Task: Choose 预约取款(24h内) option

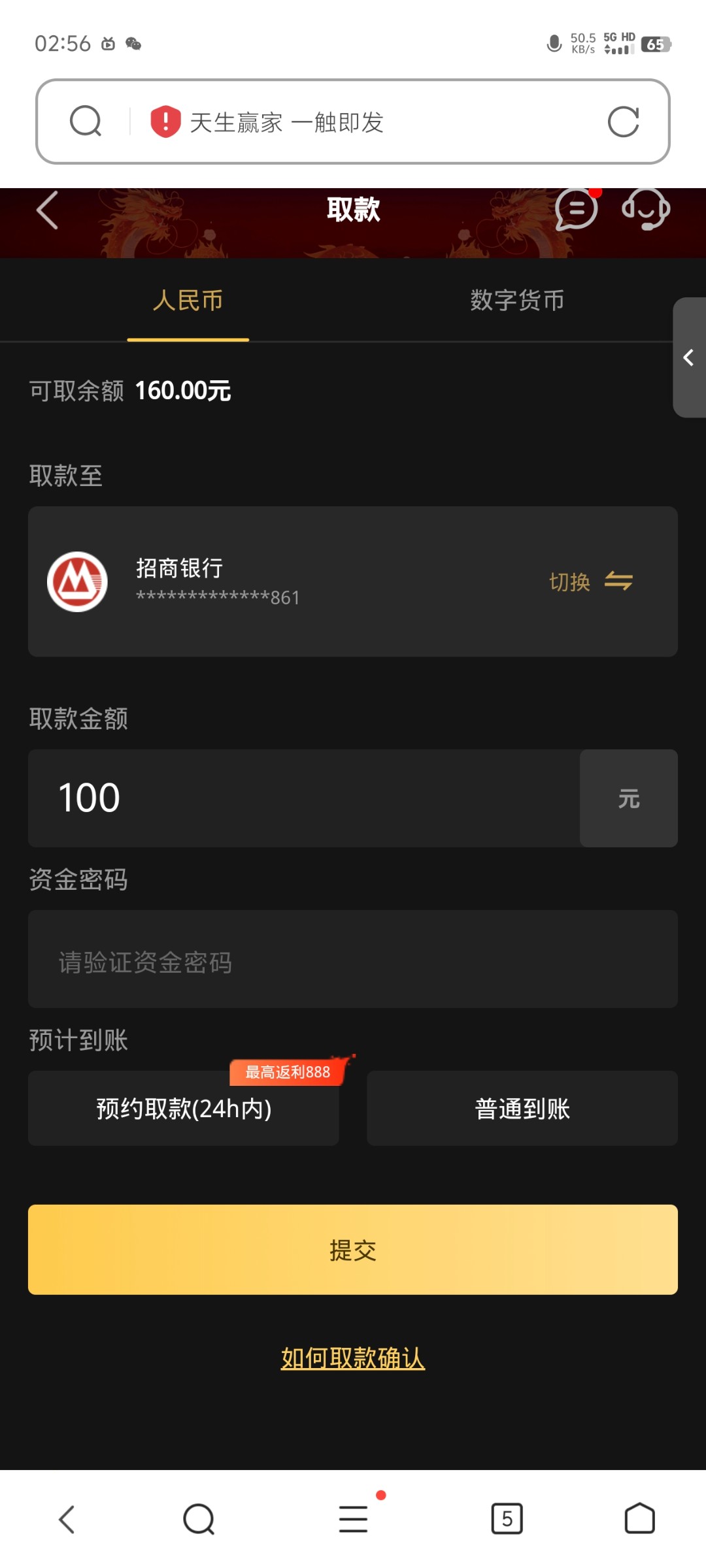Action: [184, 1108]
